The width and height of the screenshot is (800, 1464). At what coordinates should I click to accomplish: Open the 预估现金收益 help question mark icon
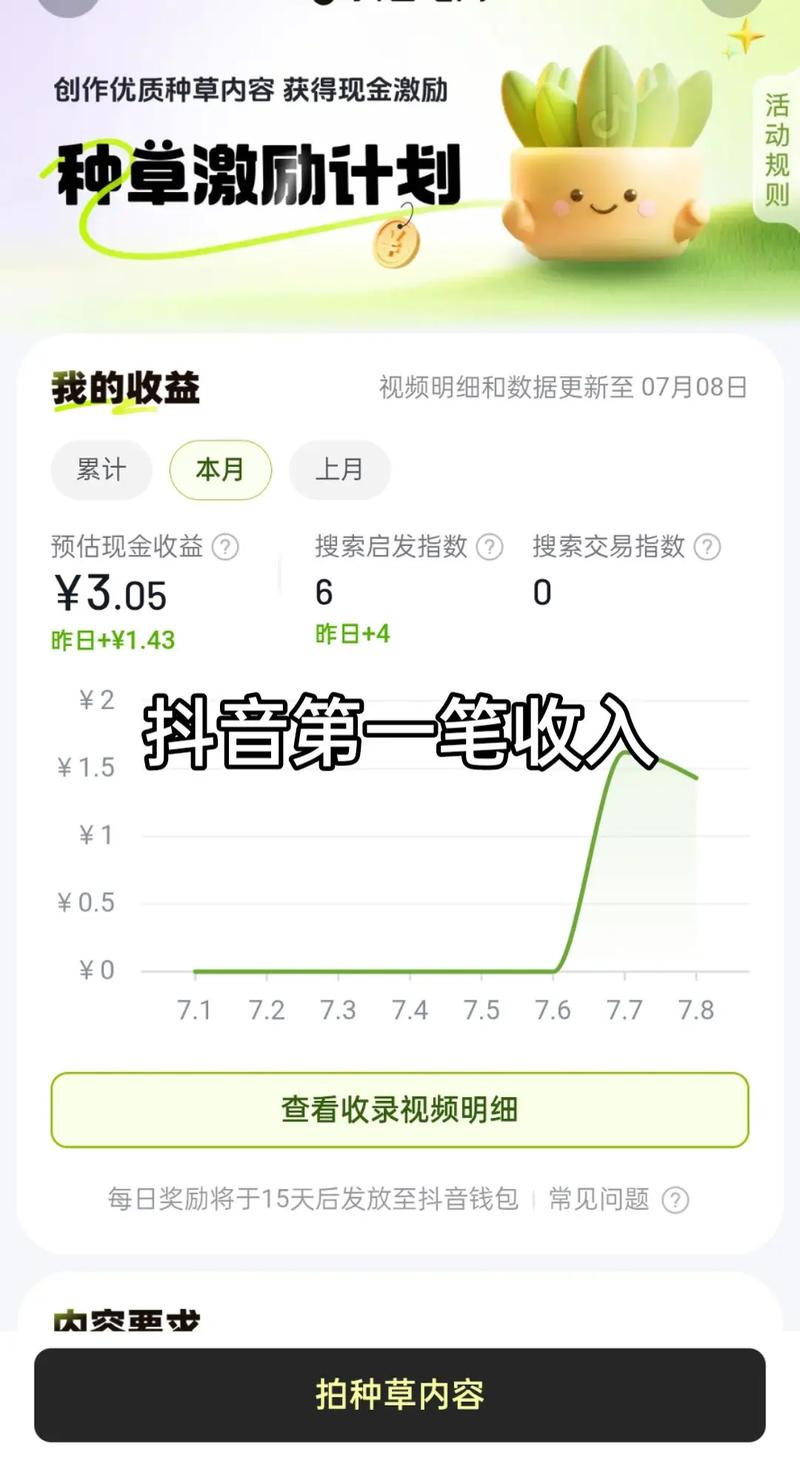226,547
